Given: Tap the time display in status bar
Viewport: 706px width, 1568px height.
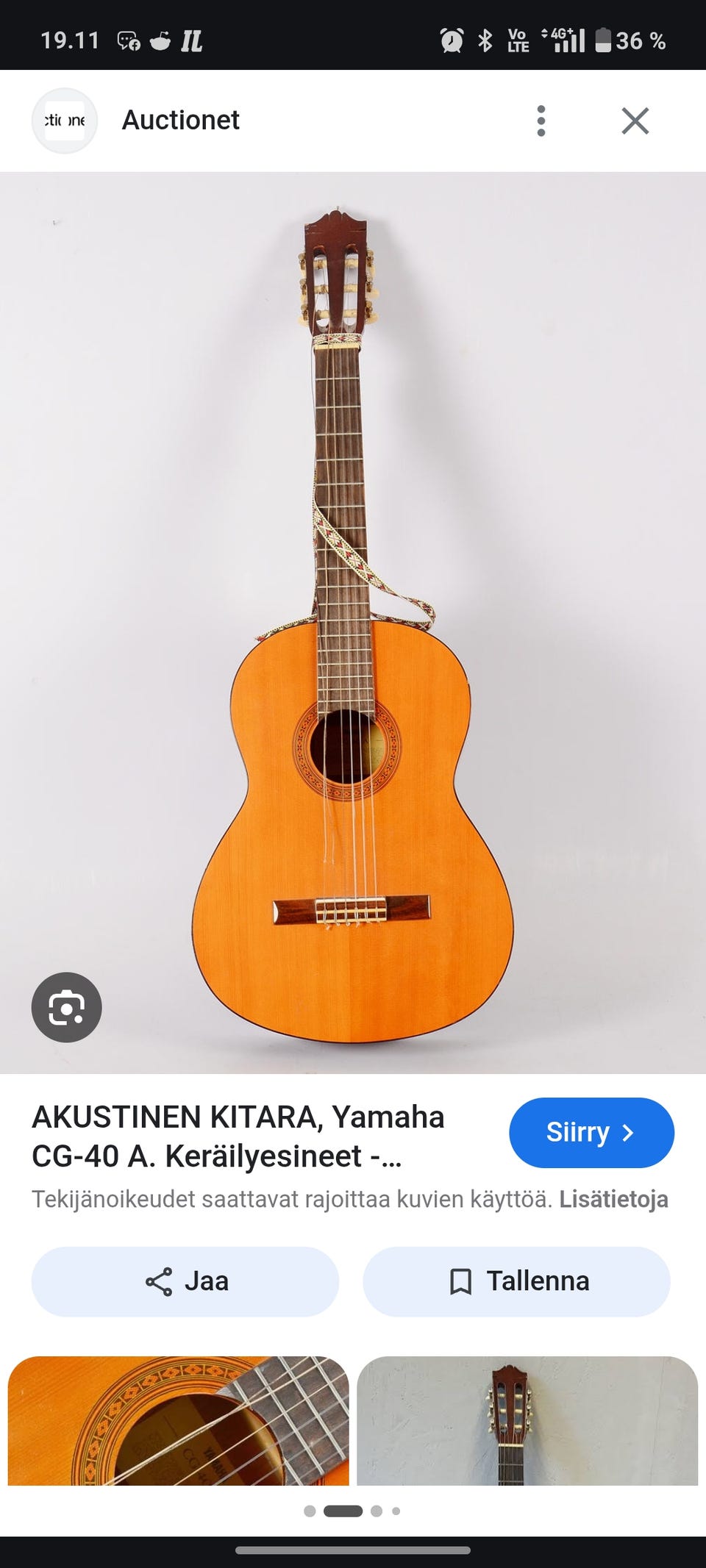Looking at the screenshot, I should click(x=71, y=41).
